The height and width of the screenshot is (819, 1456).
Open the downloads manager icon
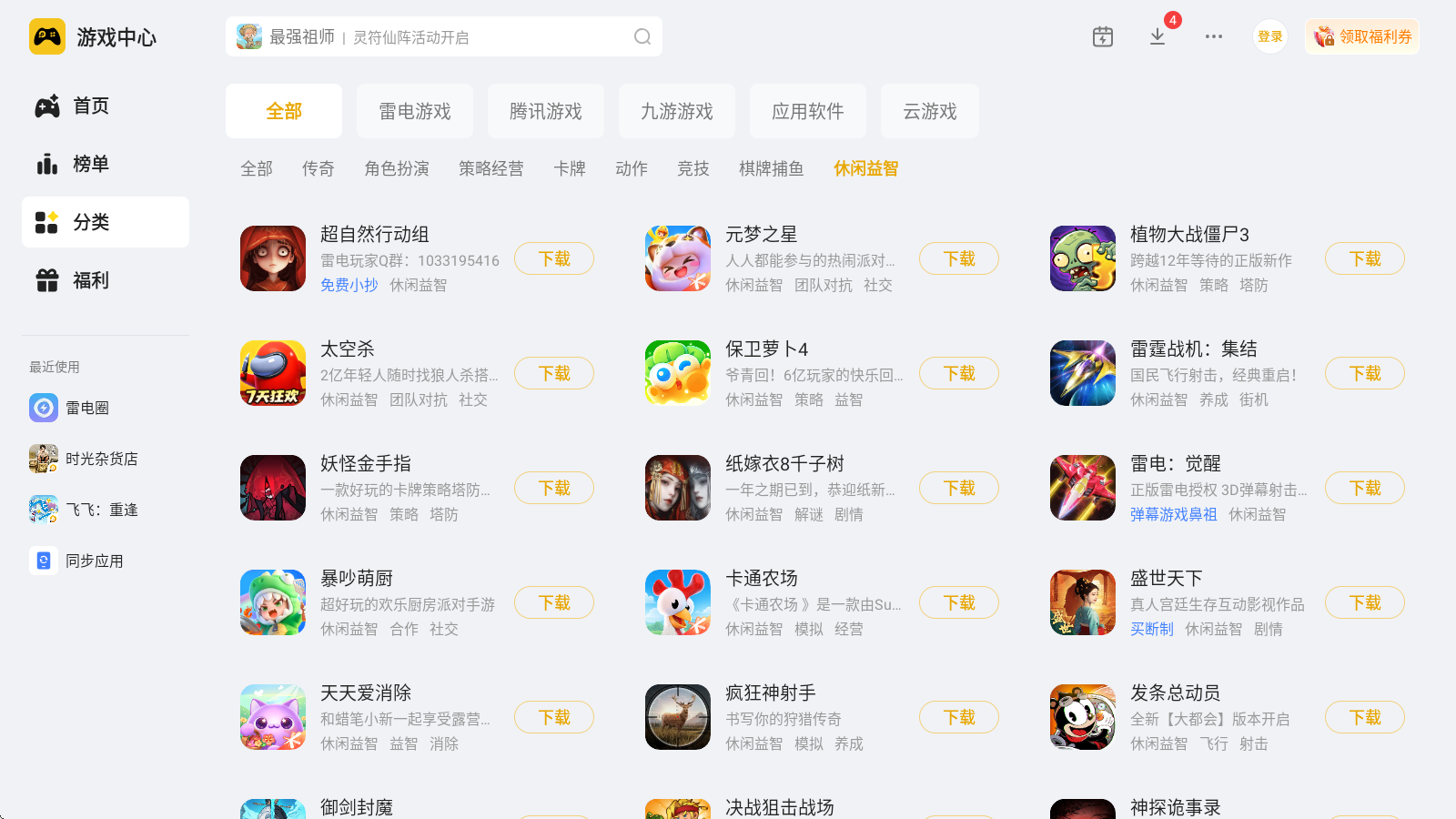click(x=1158, y=36)
